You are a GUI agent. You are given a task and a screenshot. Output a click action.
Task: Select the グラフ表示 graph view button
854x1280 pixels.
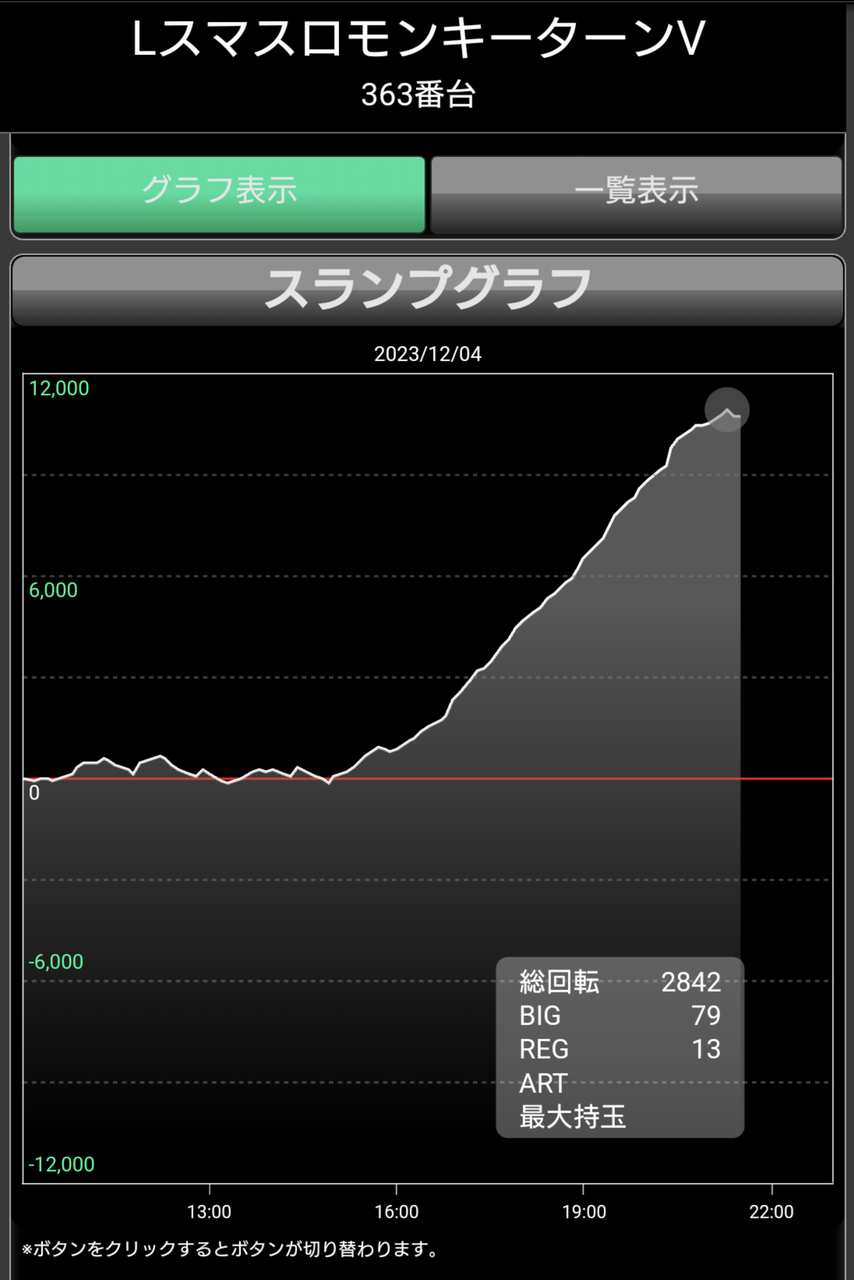coord(219,194)
